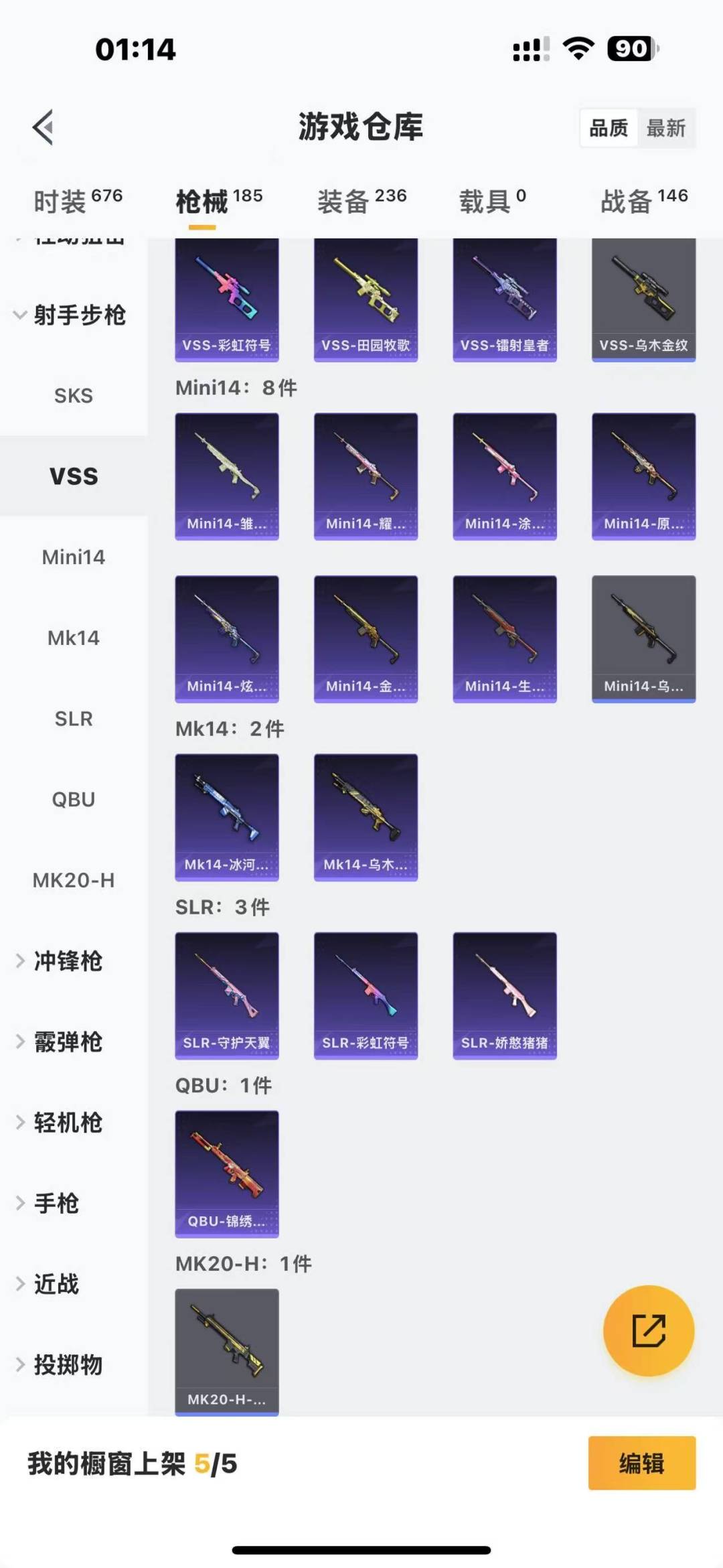Expand the 手枪 category
The image size is (723, 1568).
tap(57, 1204)
